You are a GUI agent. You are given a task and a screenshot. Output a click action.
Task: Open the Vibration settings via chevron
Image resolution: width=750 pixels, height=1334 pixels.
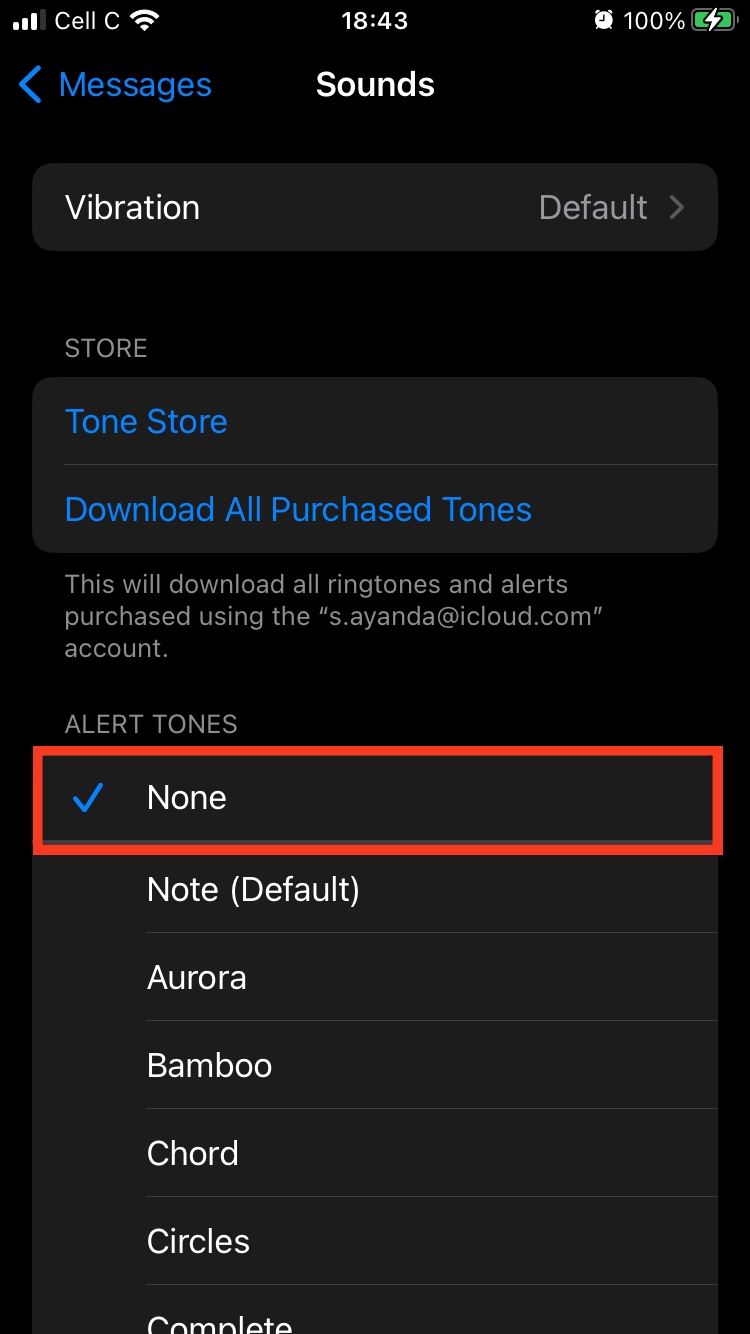click(x=677, y=207)
